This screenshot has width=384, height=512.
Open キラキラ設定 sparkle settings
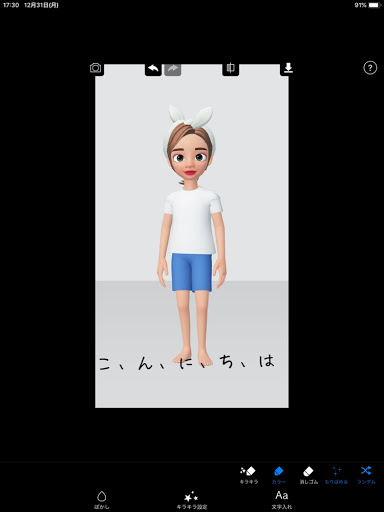pos(192,500)
